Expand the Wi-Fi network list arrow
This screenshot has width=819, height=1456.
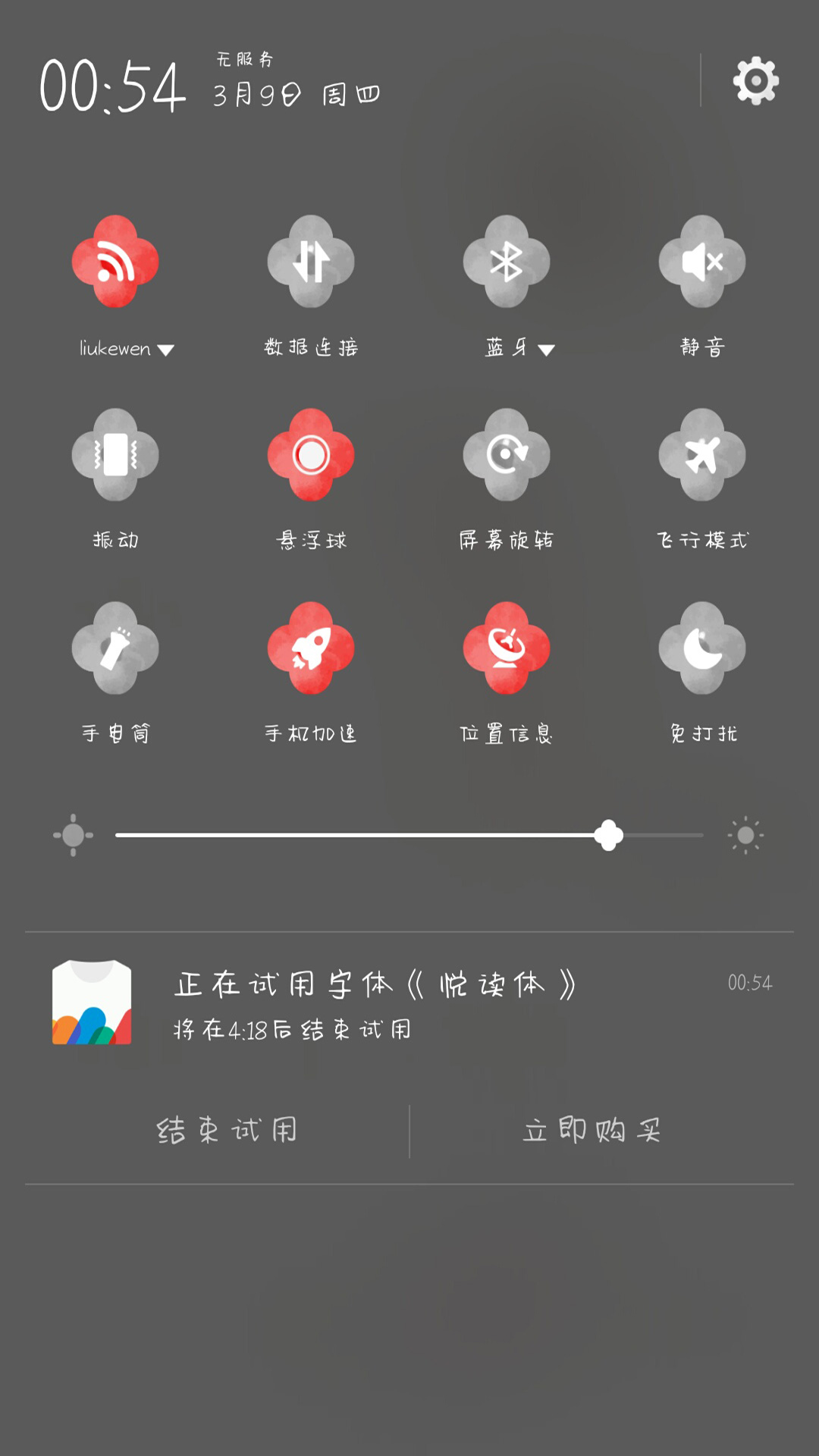point(166,350)
